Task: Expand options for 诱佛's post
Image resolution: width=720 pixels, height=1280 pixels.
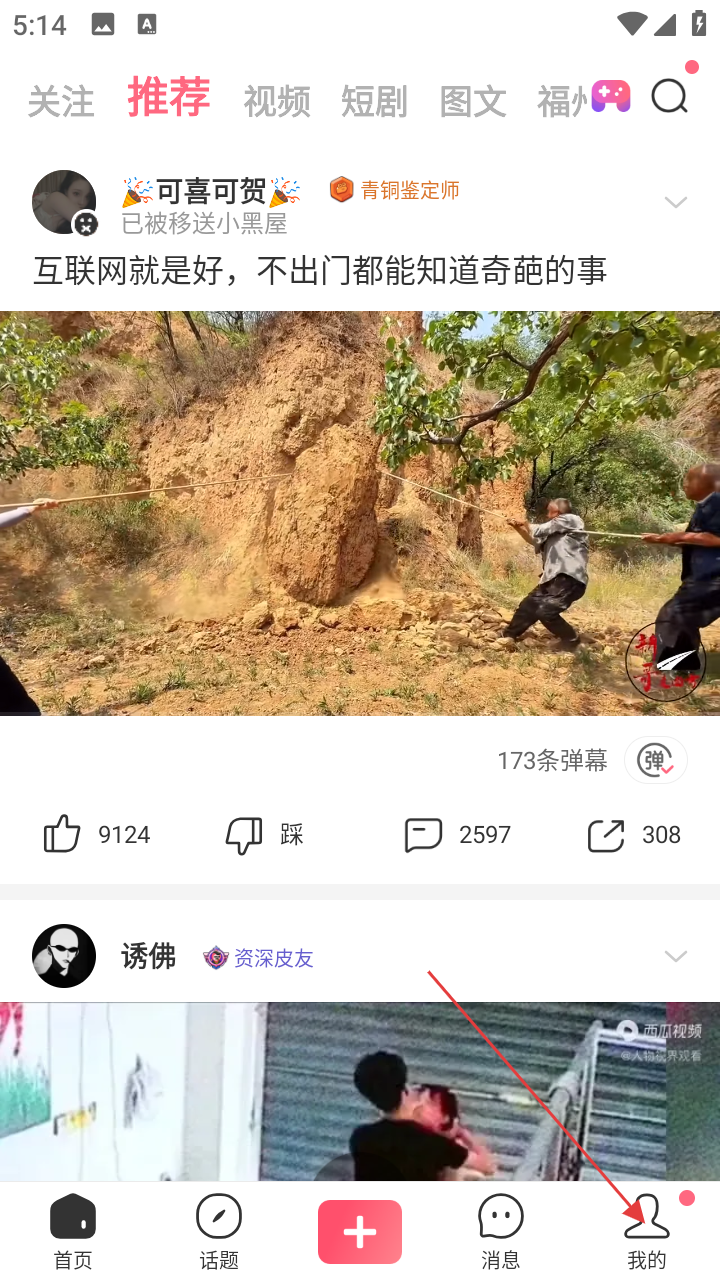Action: (676, 956)
